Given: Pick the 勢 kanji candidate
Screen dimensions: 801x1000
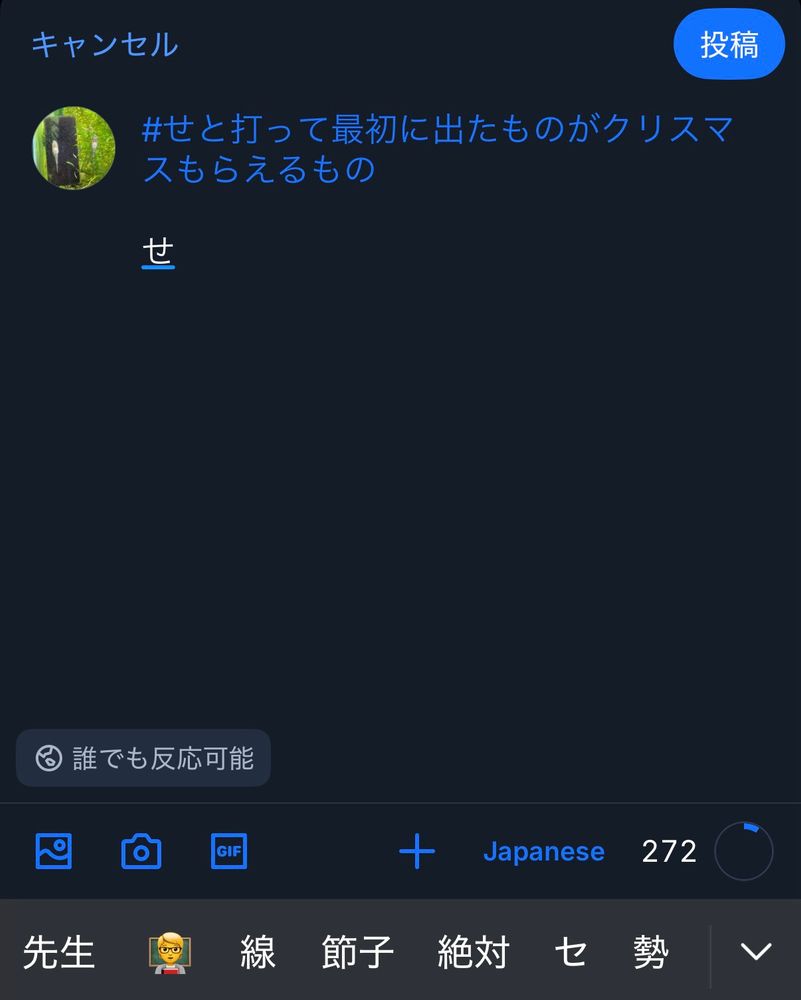Looking at the screenshot, I should click(651, 952).
